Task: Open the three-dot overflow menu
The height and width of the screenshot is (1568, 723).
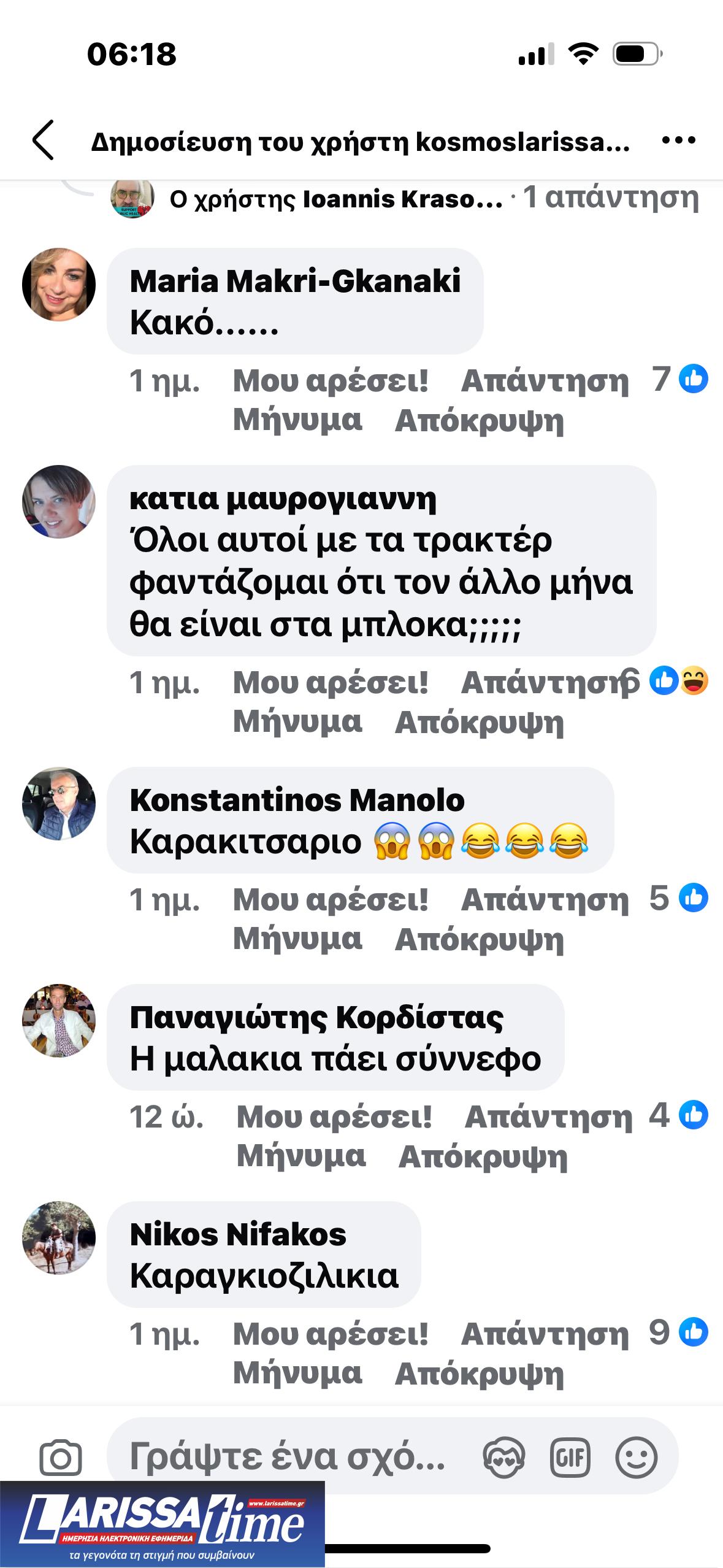Action: point(679,140)
